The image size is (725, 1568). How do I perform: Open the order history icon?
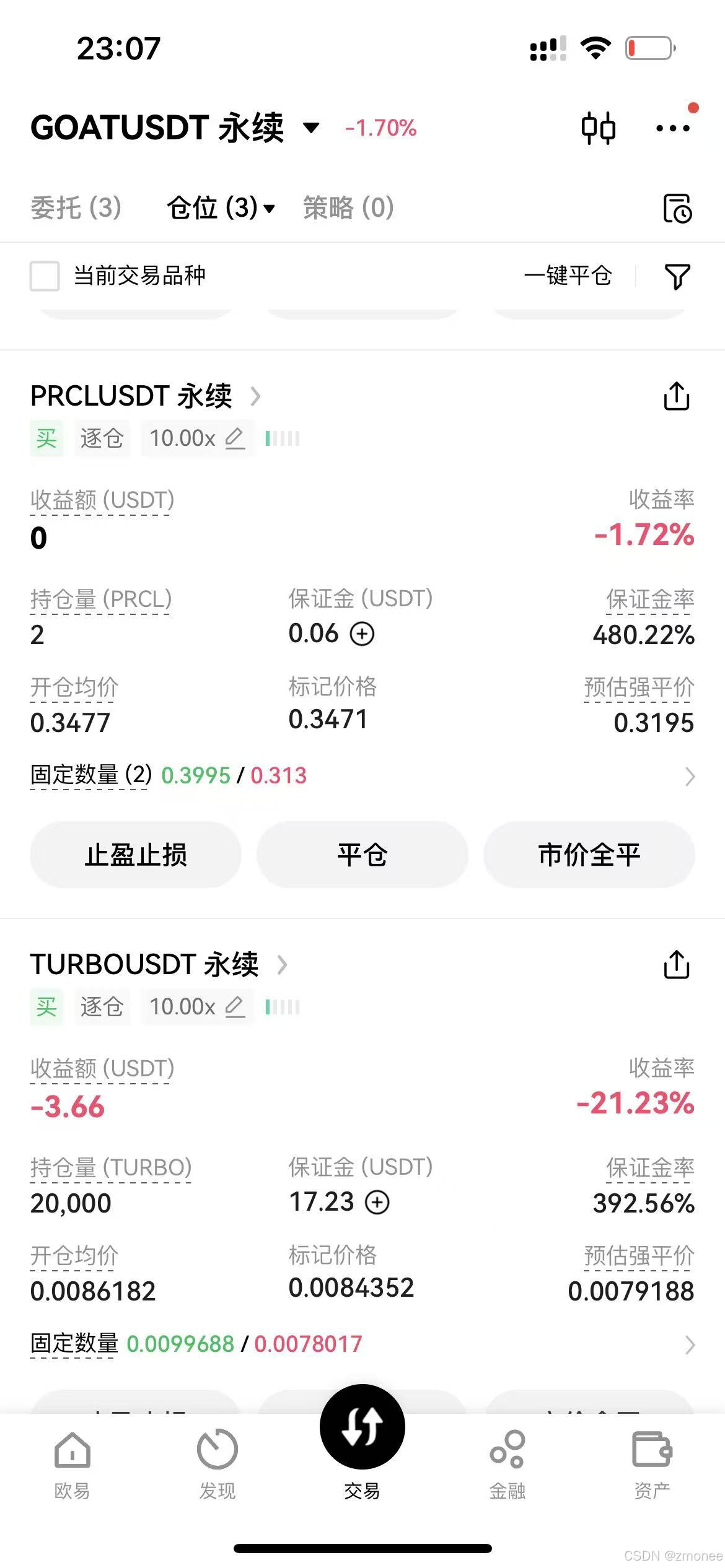(677, 209)
